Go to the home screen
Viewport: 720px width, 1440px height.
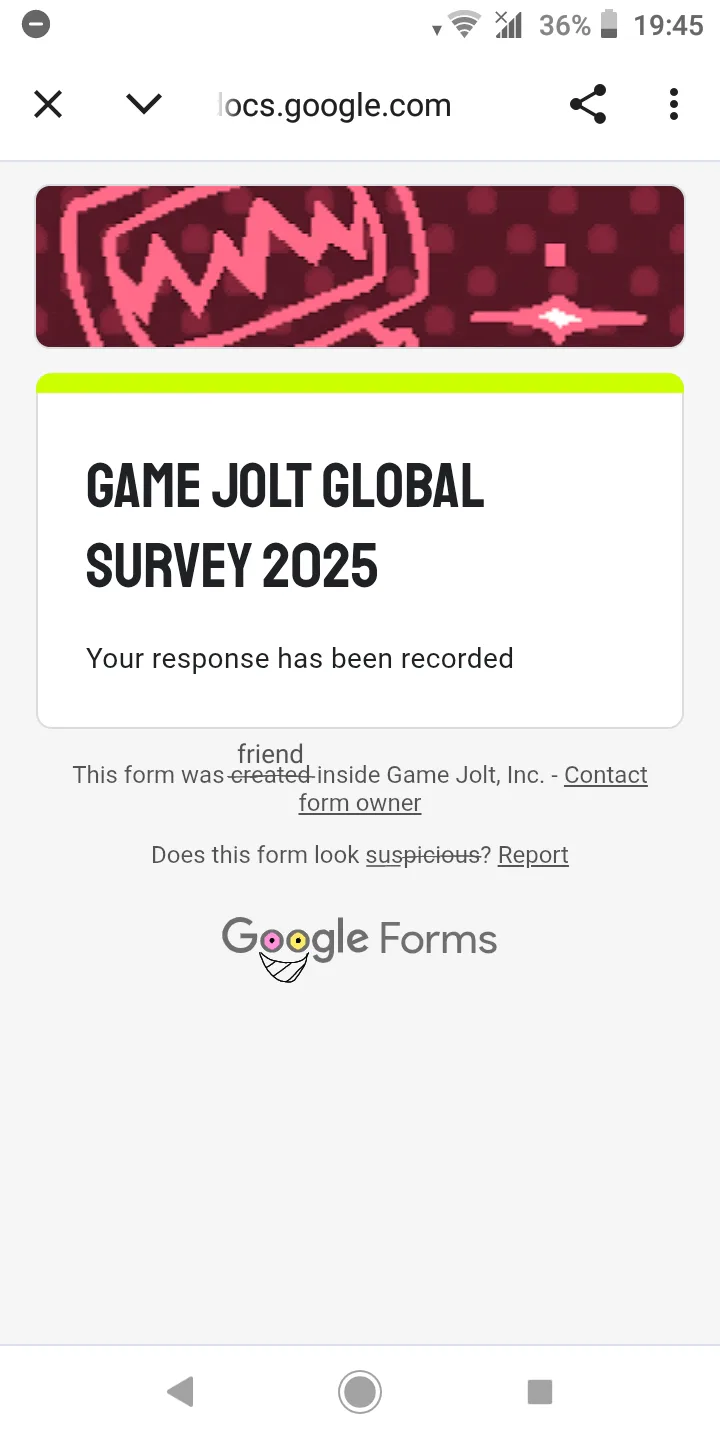click(360, 1391)
